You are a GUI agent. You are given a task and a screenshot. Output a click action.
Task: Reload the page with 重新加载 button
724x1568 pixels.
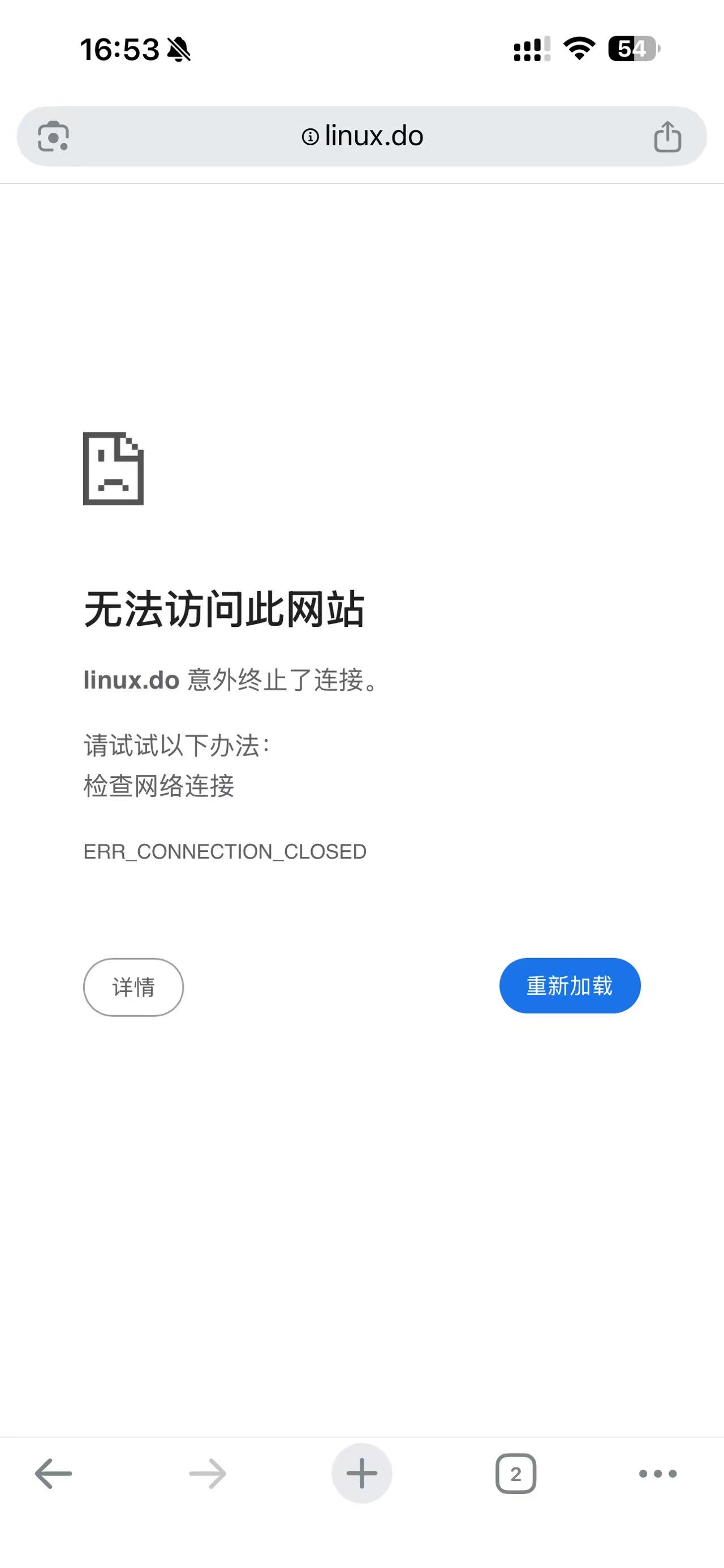(x=570, y=985)
